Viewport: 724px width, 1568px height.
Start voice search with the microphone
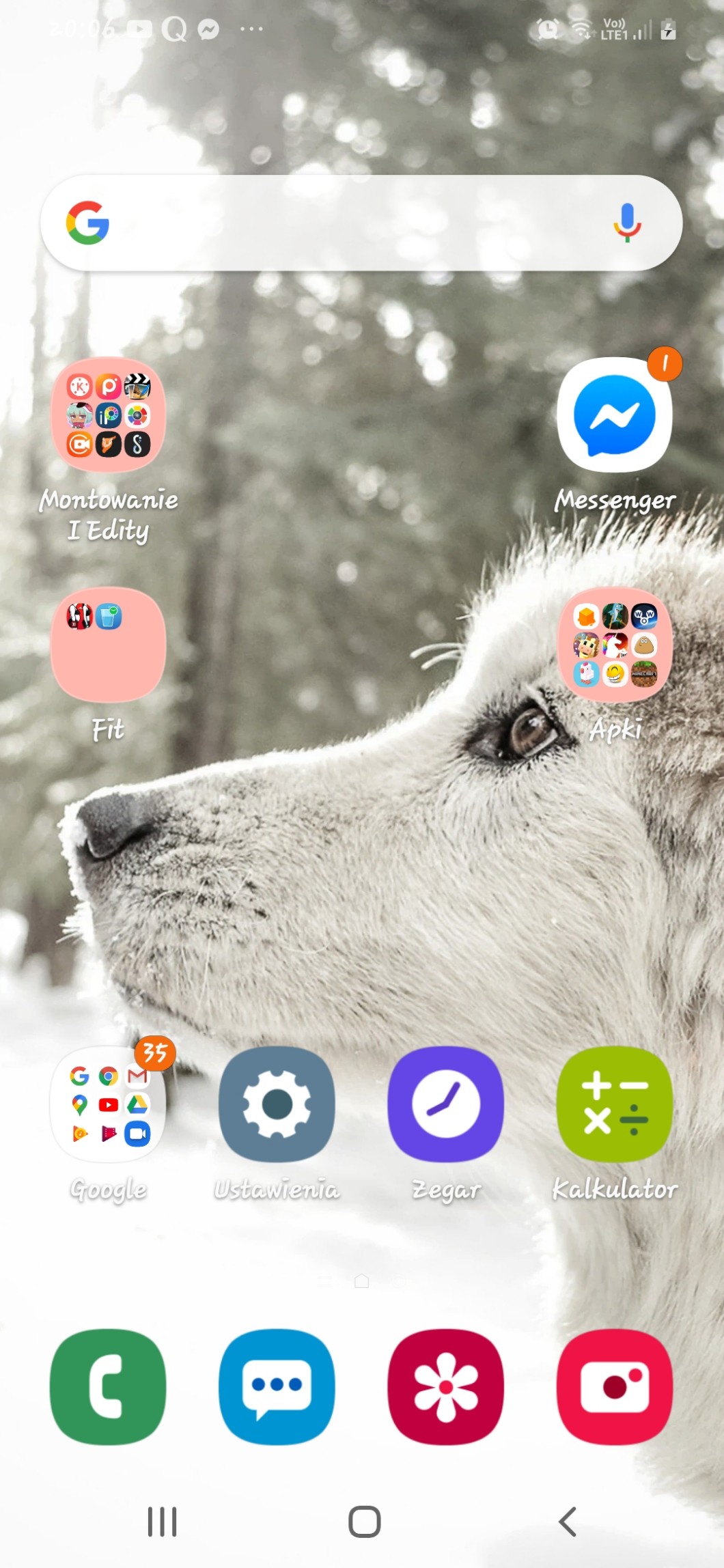626,223
